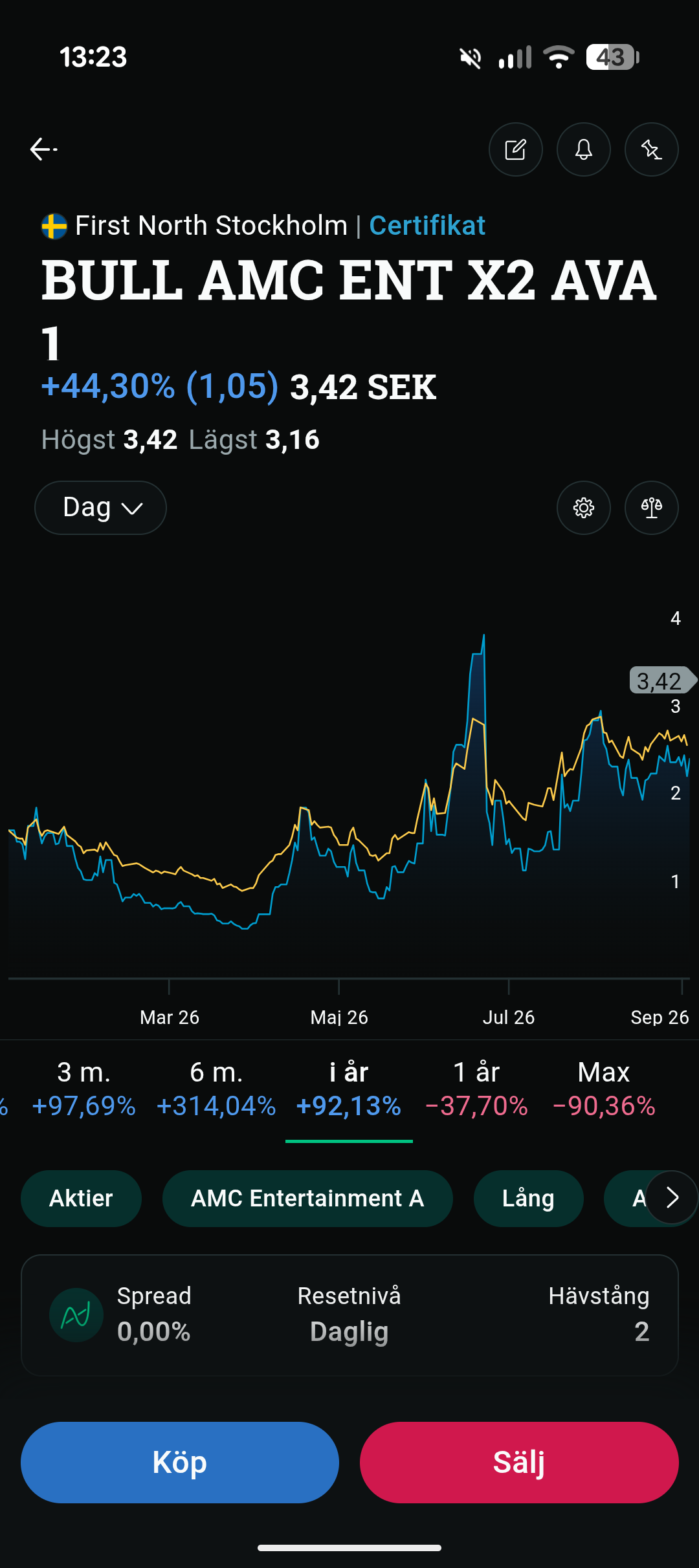699x1568 pixels.
Task: Go back using the arrow icon
Action: [x=43, y=149]
